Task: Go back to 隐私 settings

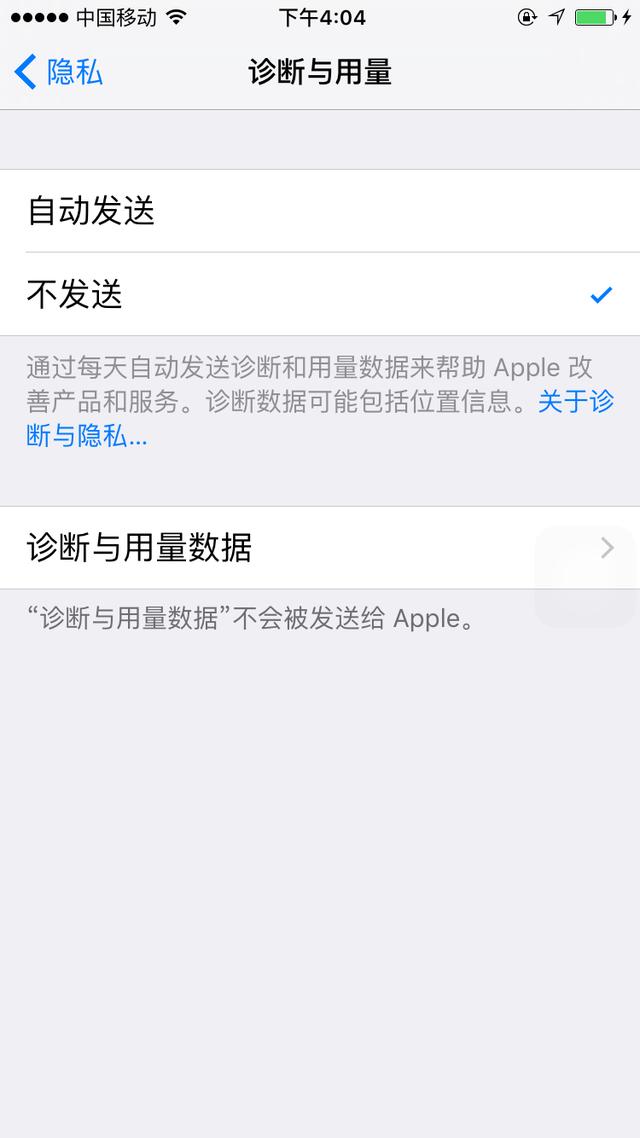Action: point(60,73)
